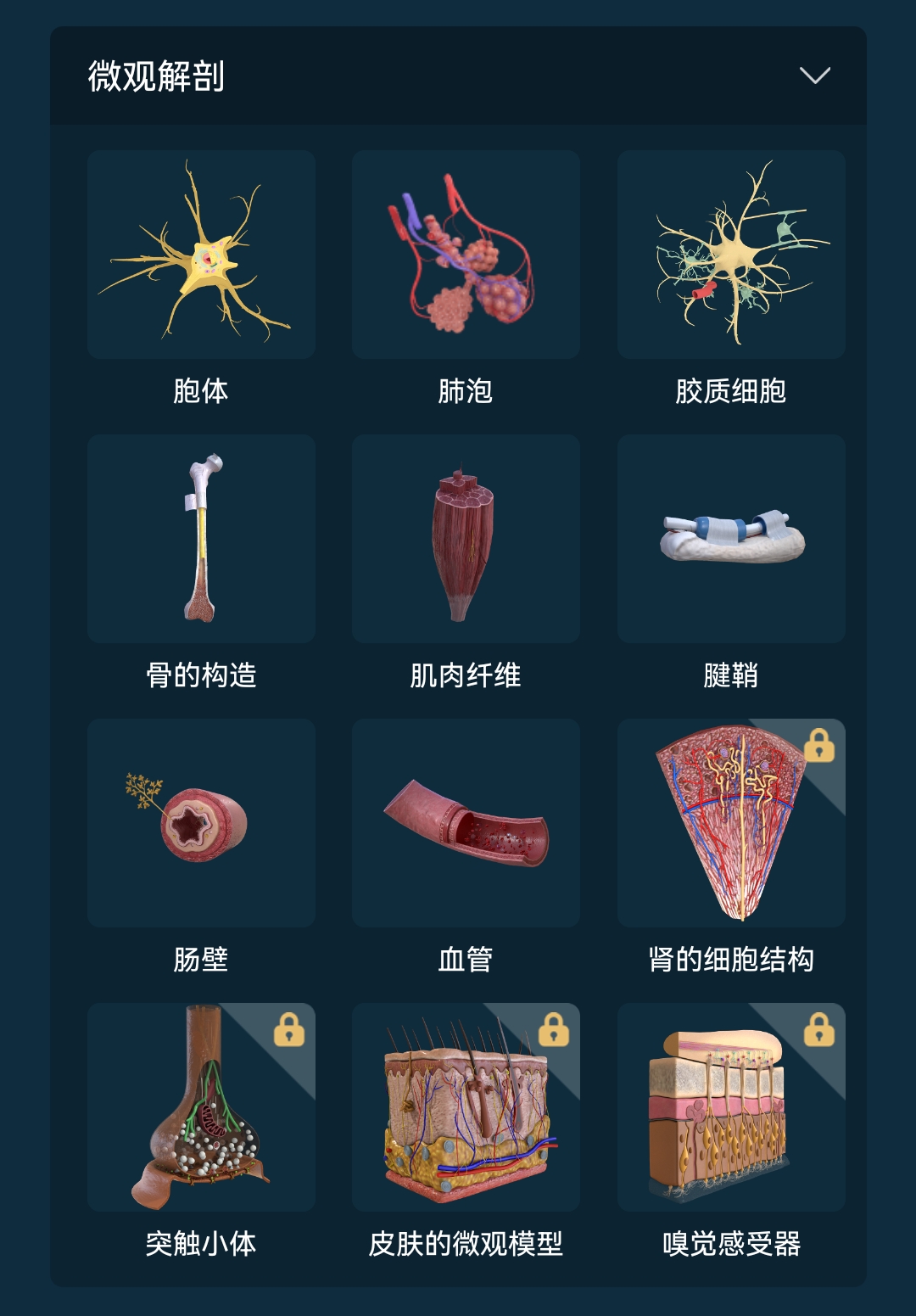This screenshot has height=1316, width=916.
Task: Open the locked 肾的细胞结构 kidney model
Action: tap(729, 821)
